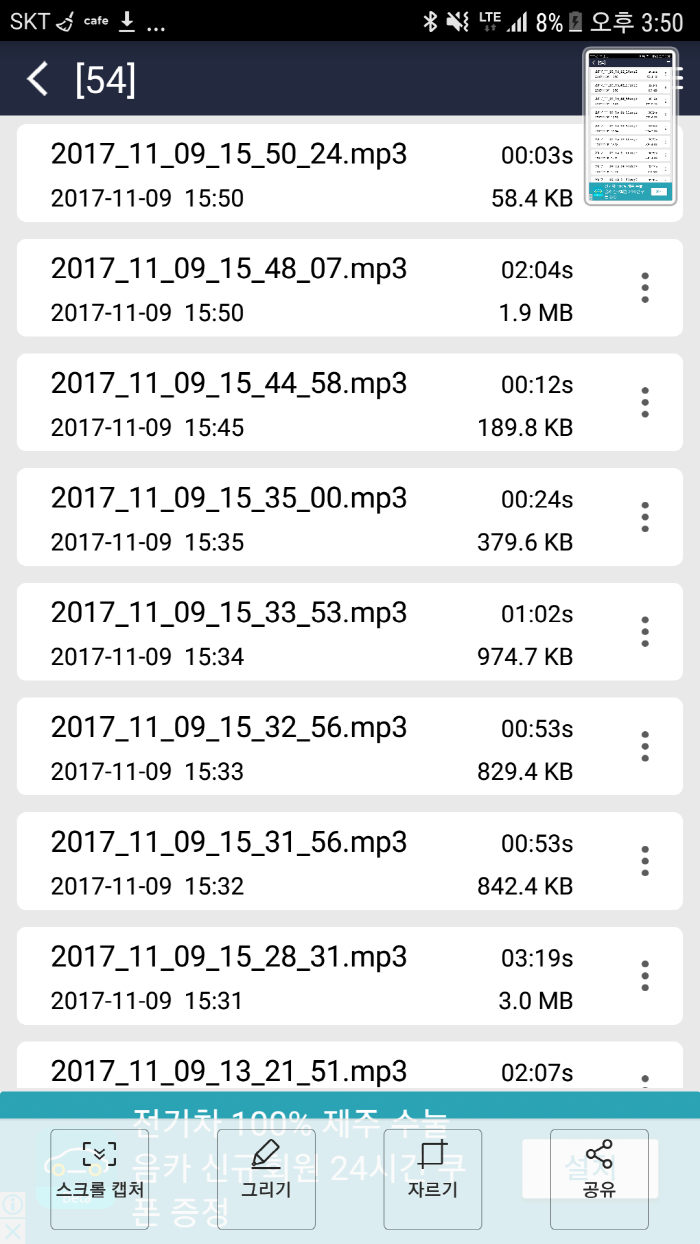Open the 3.0 MB recording 2017_11_09_15_28_31.mp3
Viewport: 700px width, 1244px height.
tap(300, 975)
